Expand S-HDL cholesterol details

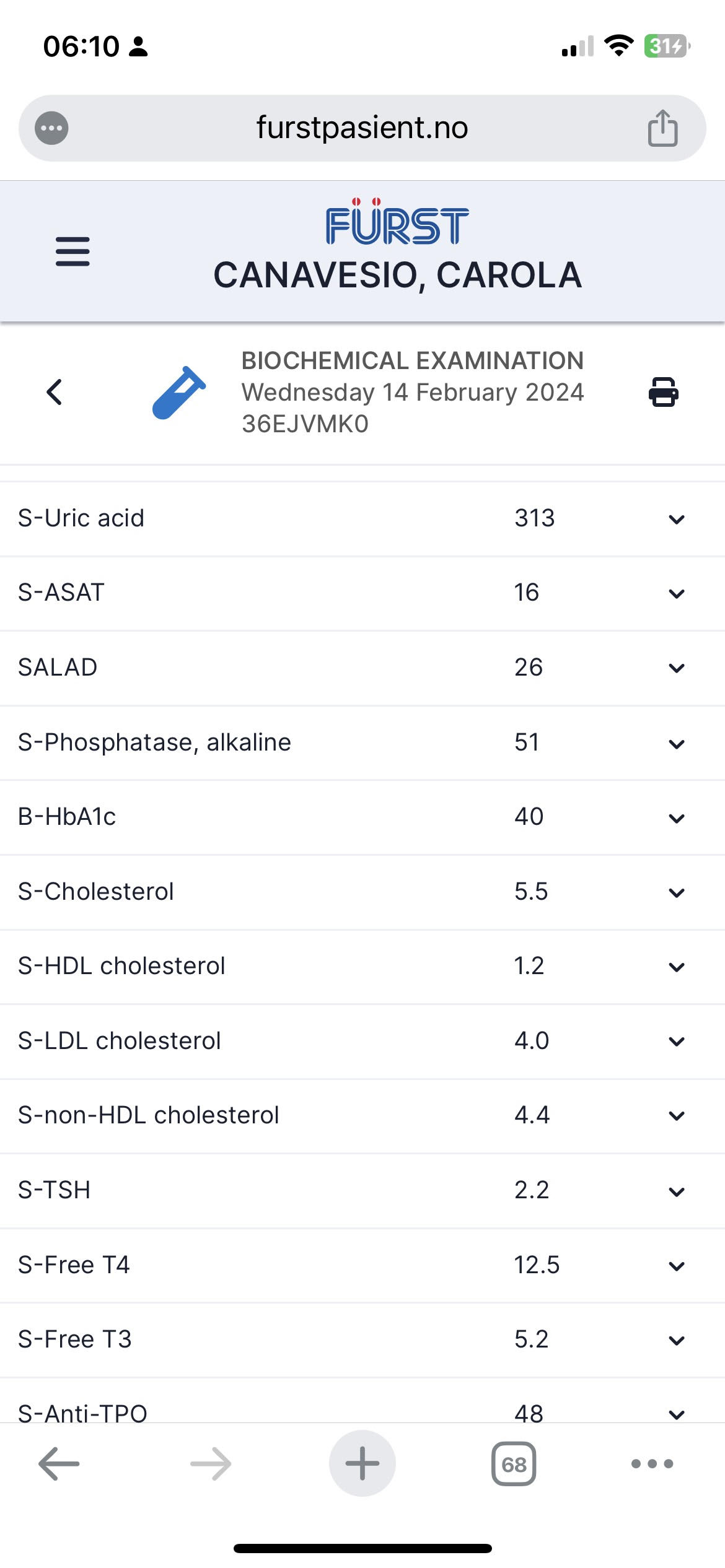click(x=677, y=967)
